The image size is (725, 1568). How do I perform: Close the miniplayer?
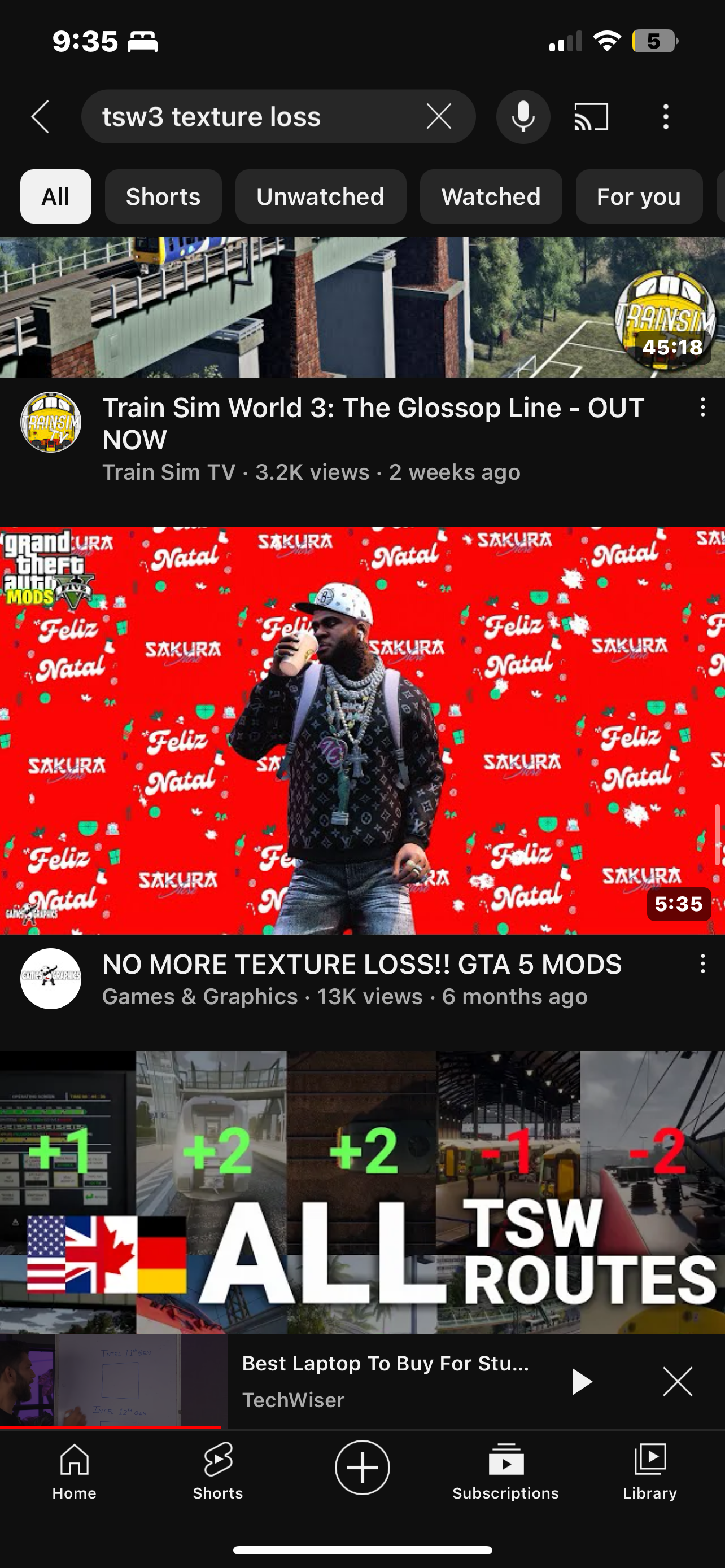coord(678,1382)
